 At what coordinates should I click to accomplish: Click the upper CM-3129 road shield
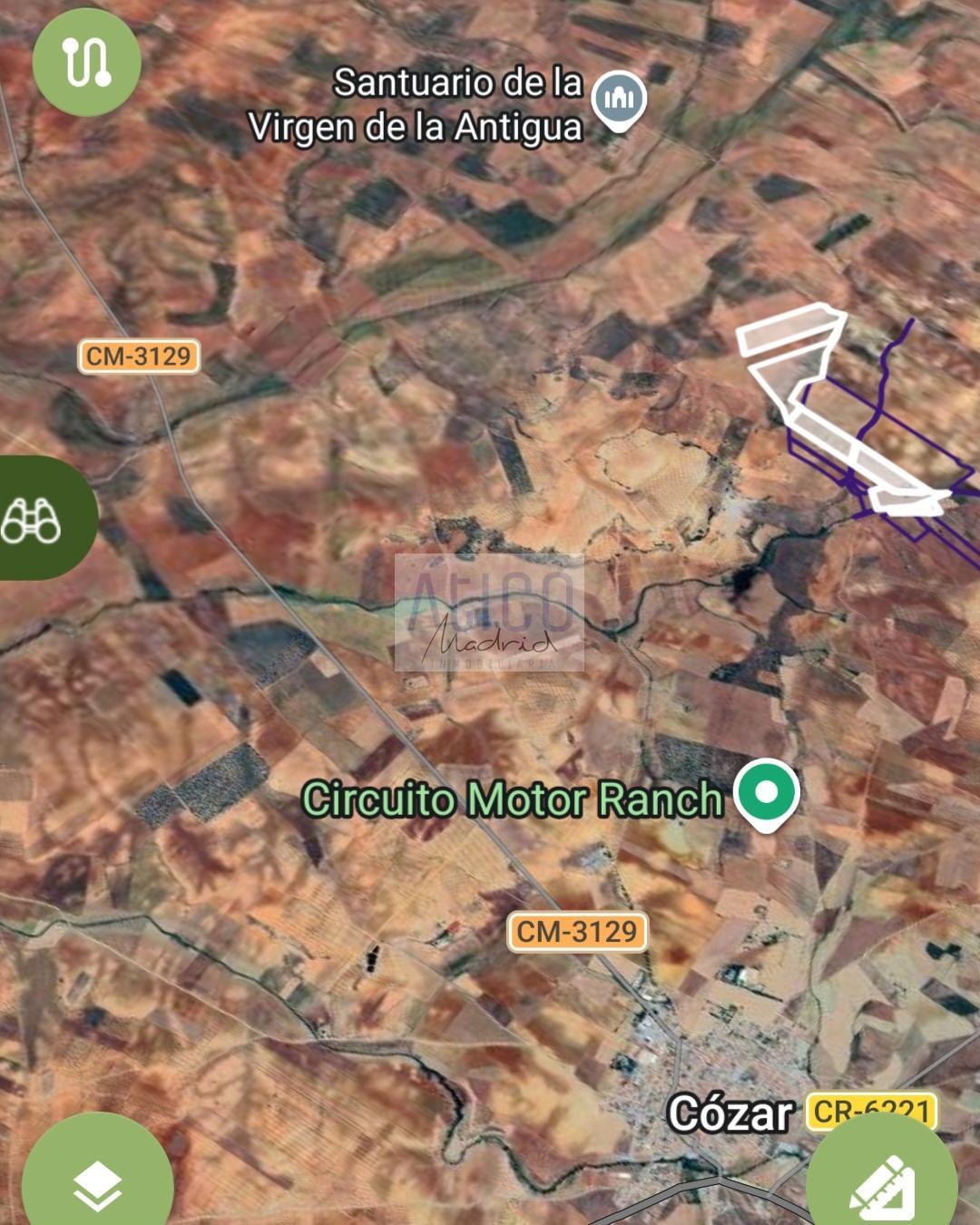(x=138, y=358)
